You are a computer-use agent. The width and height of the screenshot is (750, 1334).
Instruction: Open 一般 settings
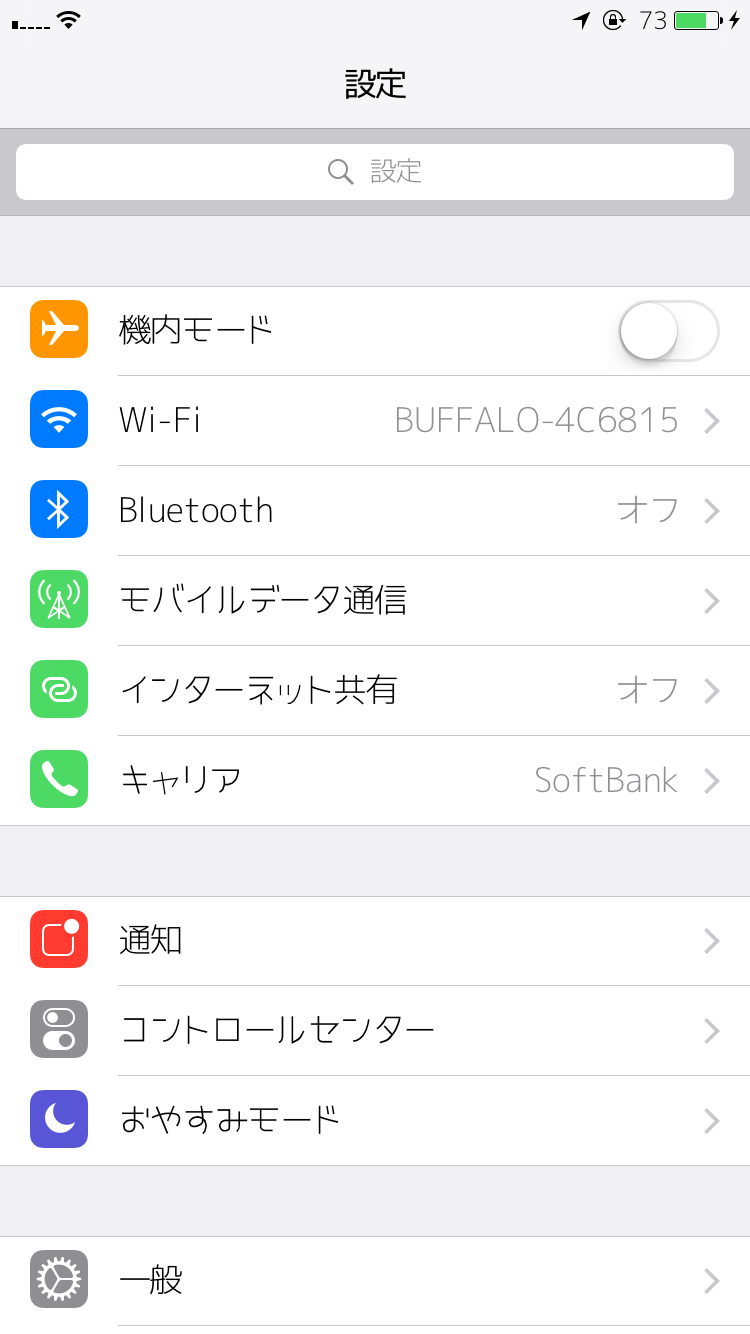click(375, 1281)
